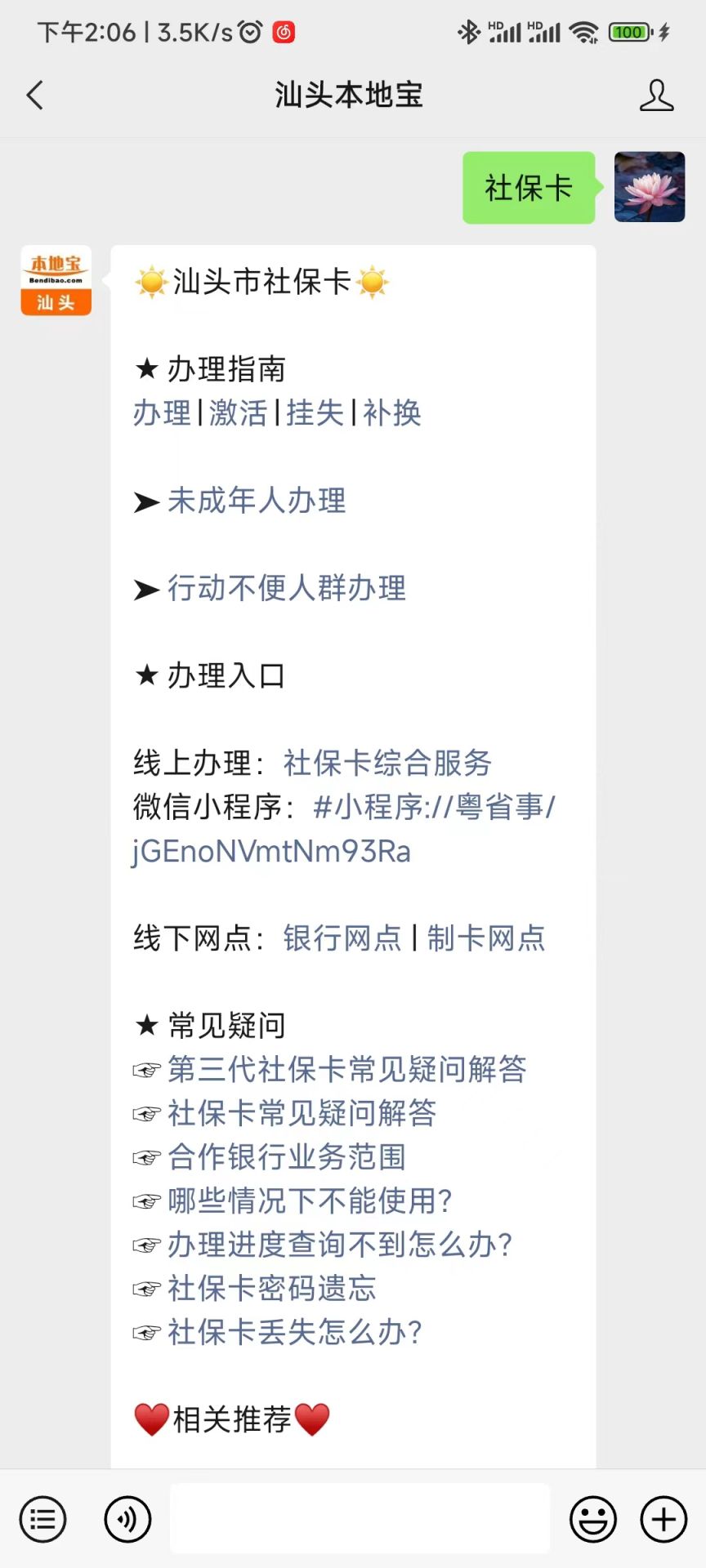Open the 办理 link
The image size is (706, 1568).
point(162,412)
